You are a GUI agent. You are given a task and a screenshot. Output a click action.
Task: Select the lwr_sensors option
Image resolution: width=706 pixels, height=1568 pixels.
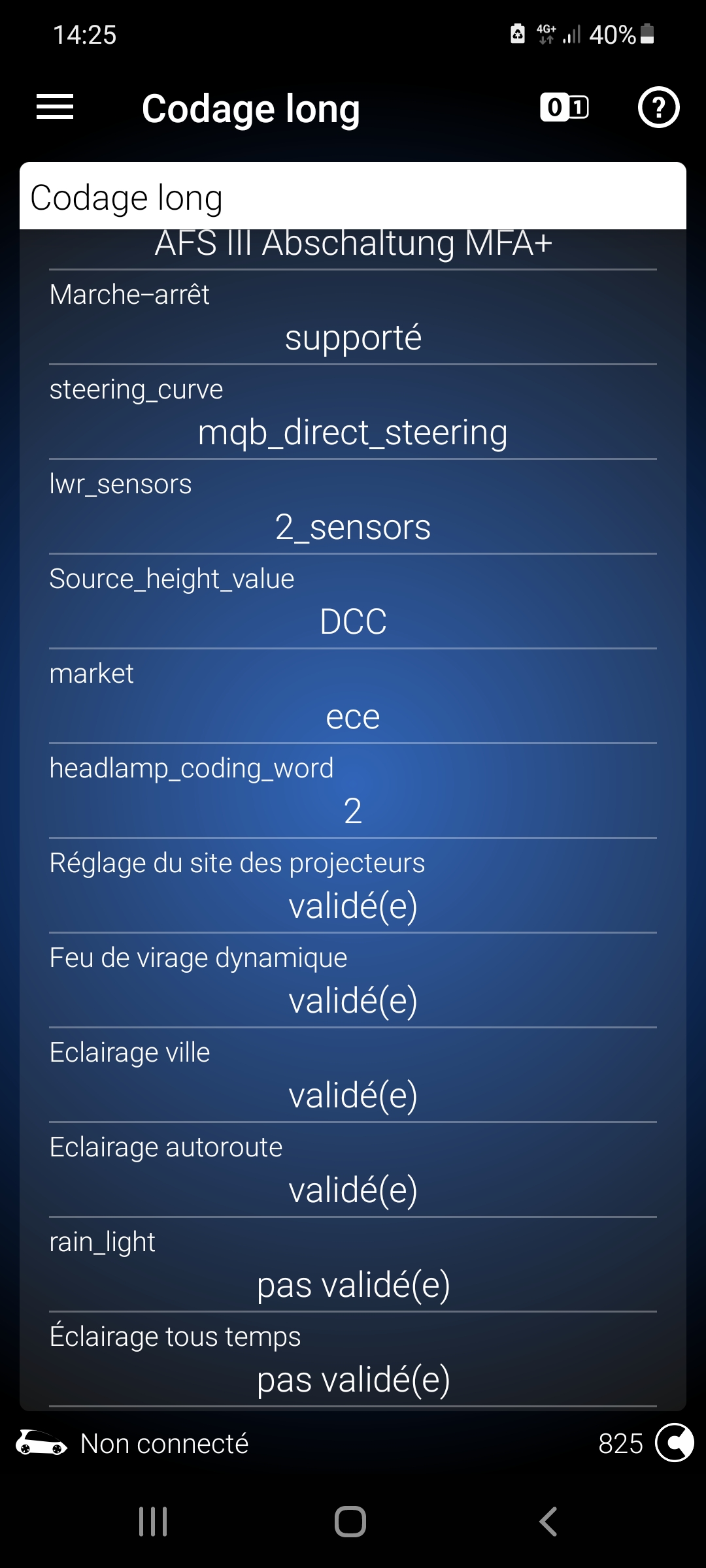[x=353, y=527]
